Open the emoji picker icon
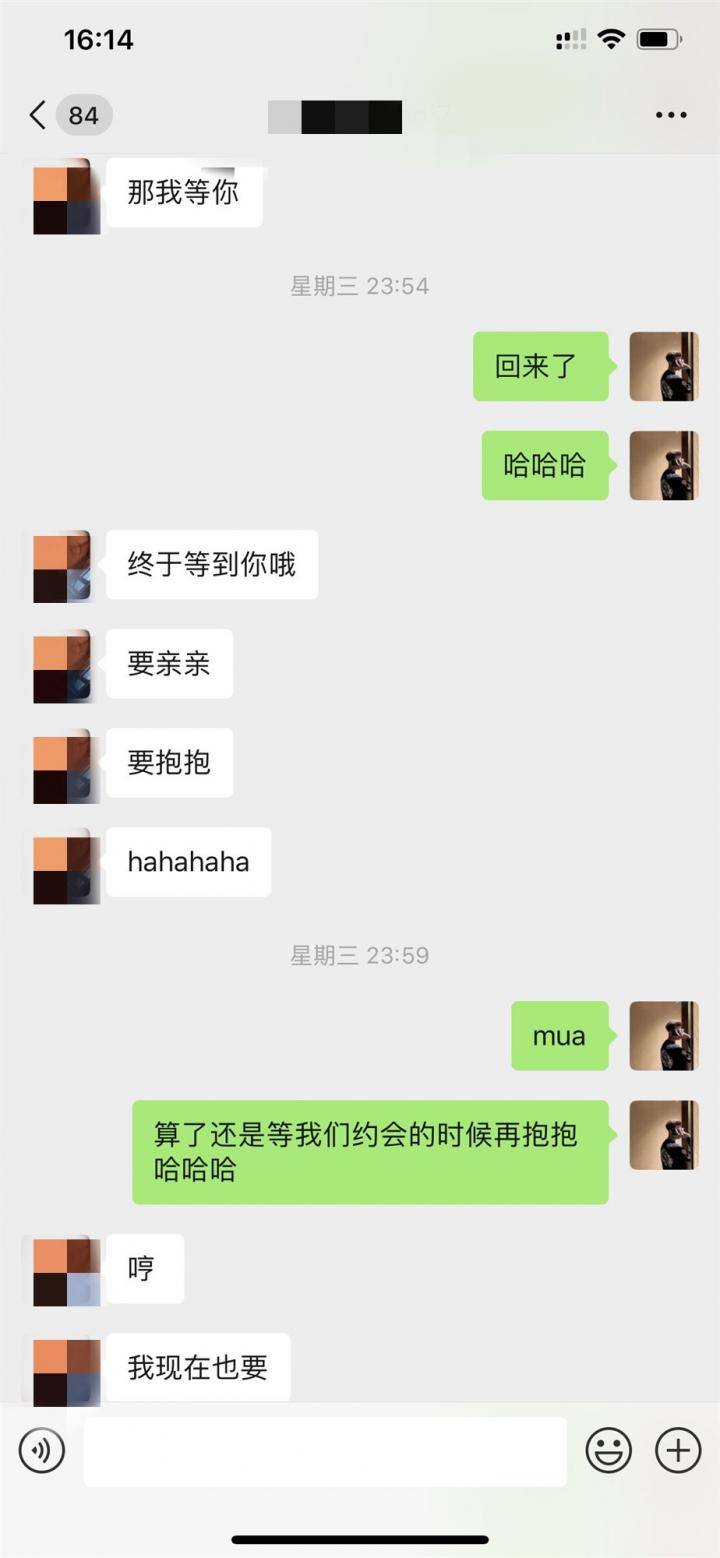This screenshot has width=720, height=1558. [x=610, y=1450]
